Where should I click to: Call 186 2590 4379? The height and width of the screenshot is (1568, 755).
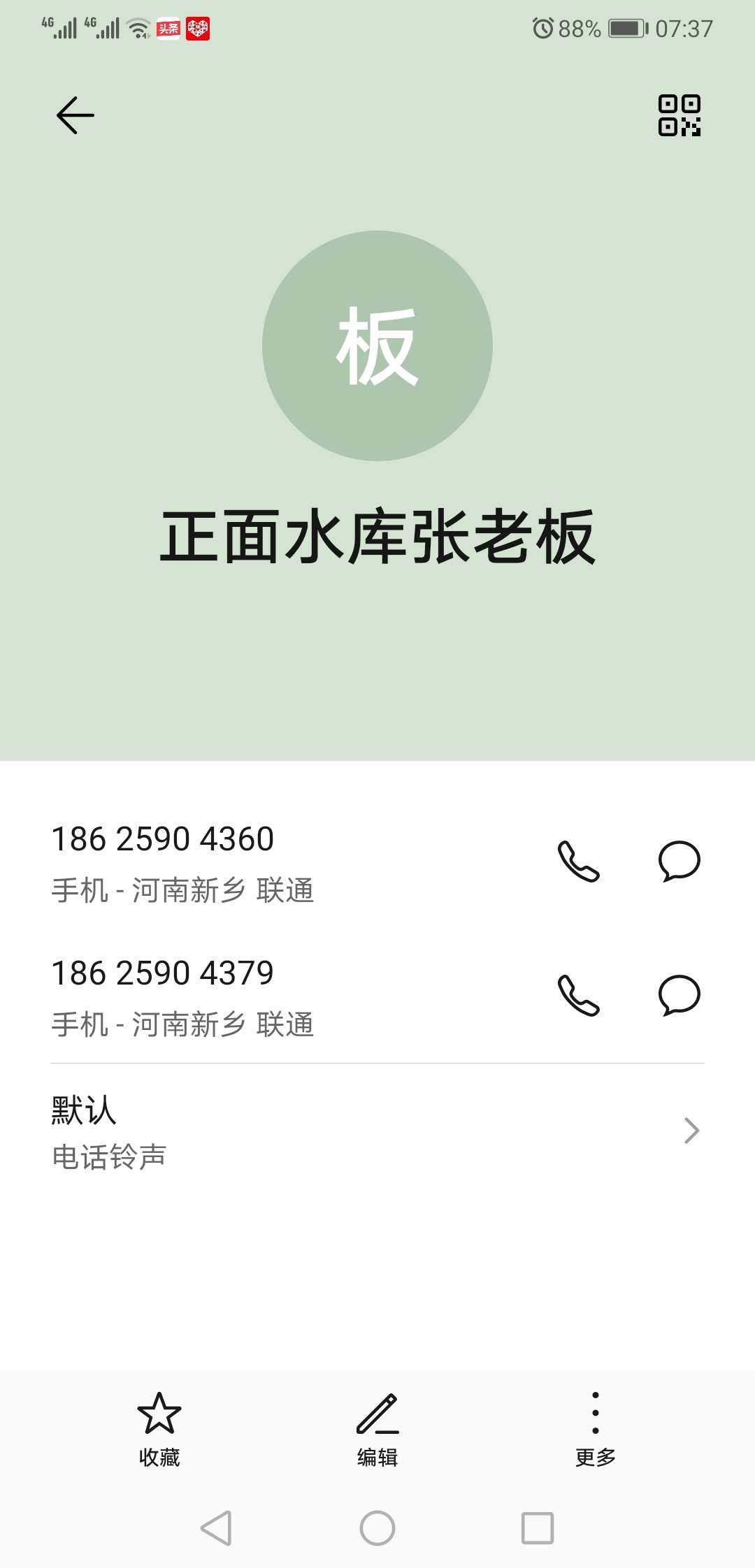(578, 995)
